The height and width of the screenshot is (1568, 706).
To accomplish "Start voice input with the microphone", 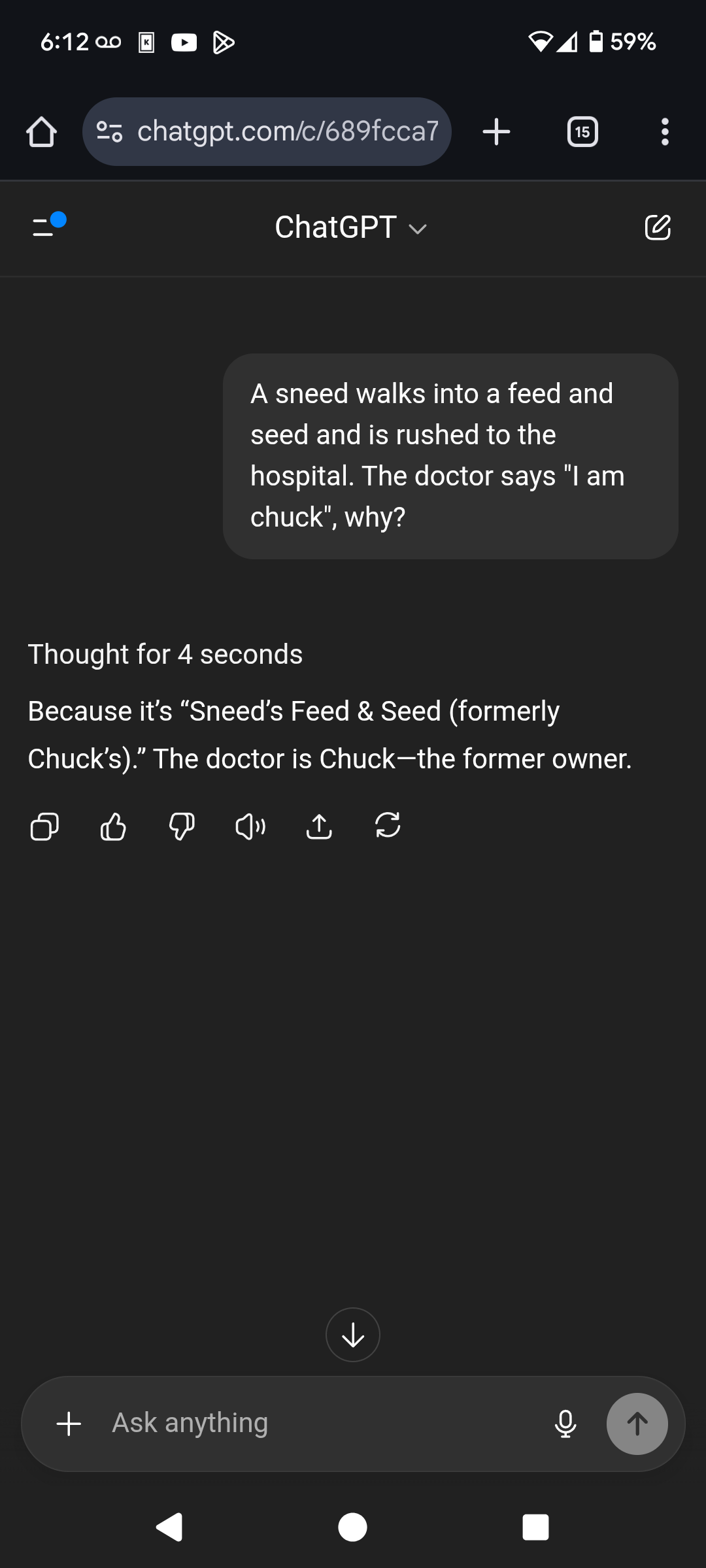I will tap(565, 1424).
